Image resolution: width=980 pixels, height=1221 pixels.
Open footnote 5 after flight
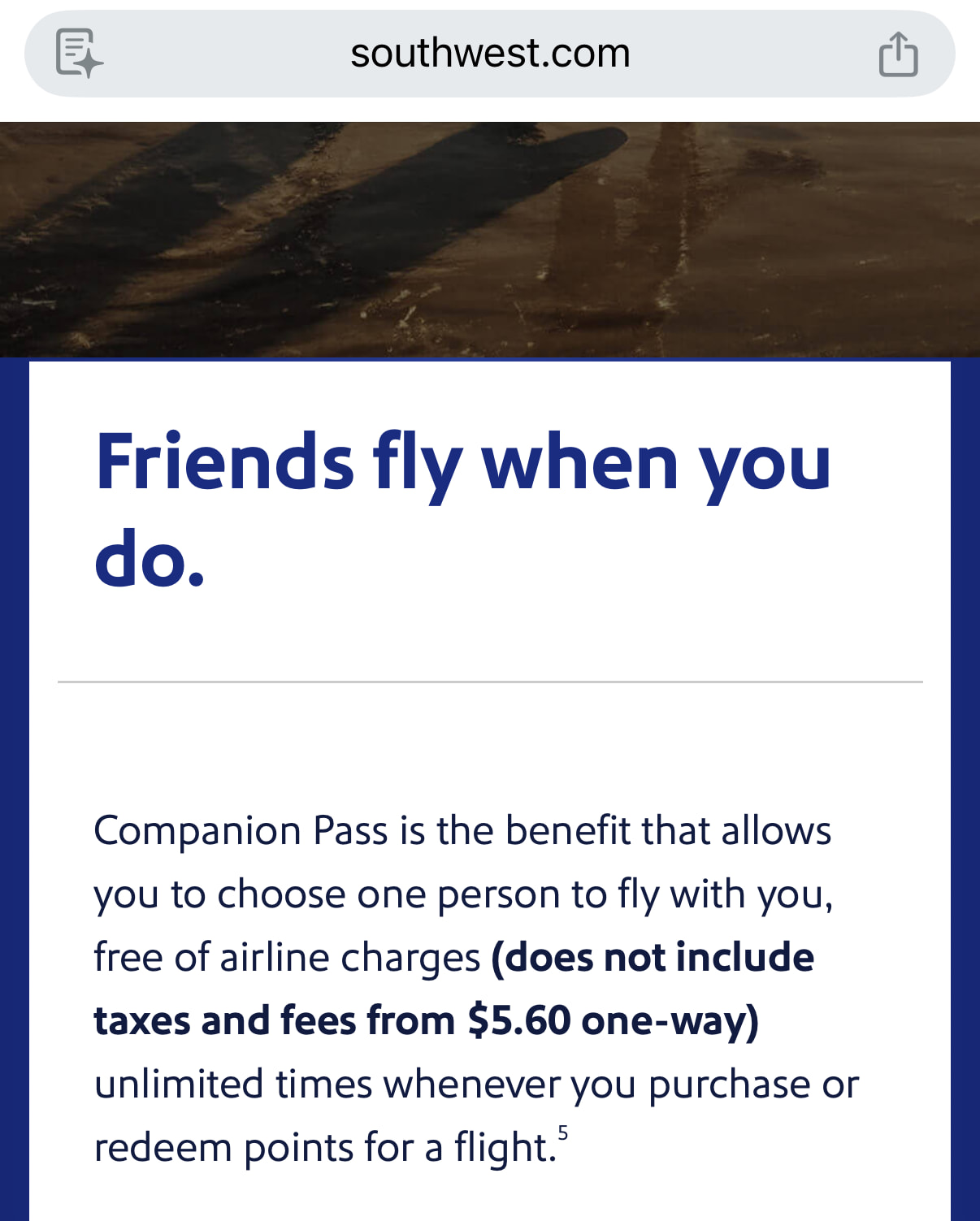point(563,1132)
